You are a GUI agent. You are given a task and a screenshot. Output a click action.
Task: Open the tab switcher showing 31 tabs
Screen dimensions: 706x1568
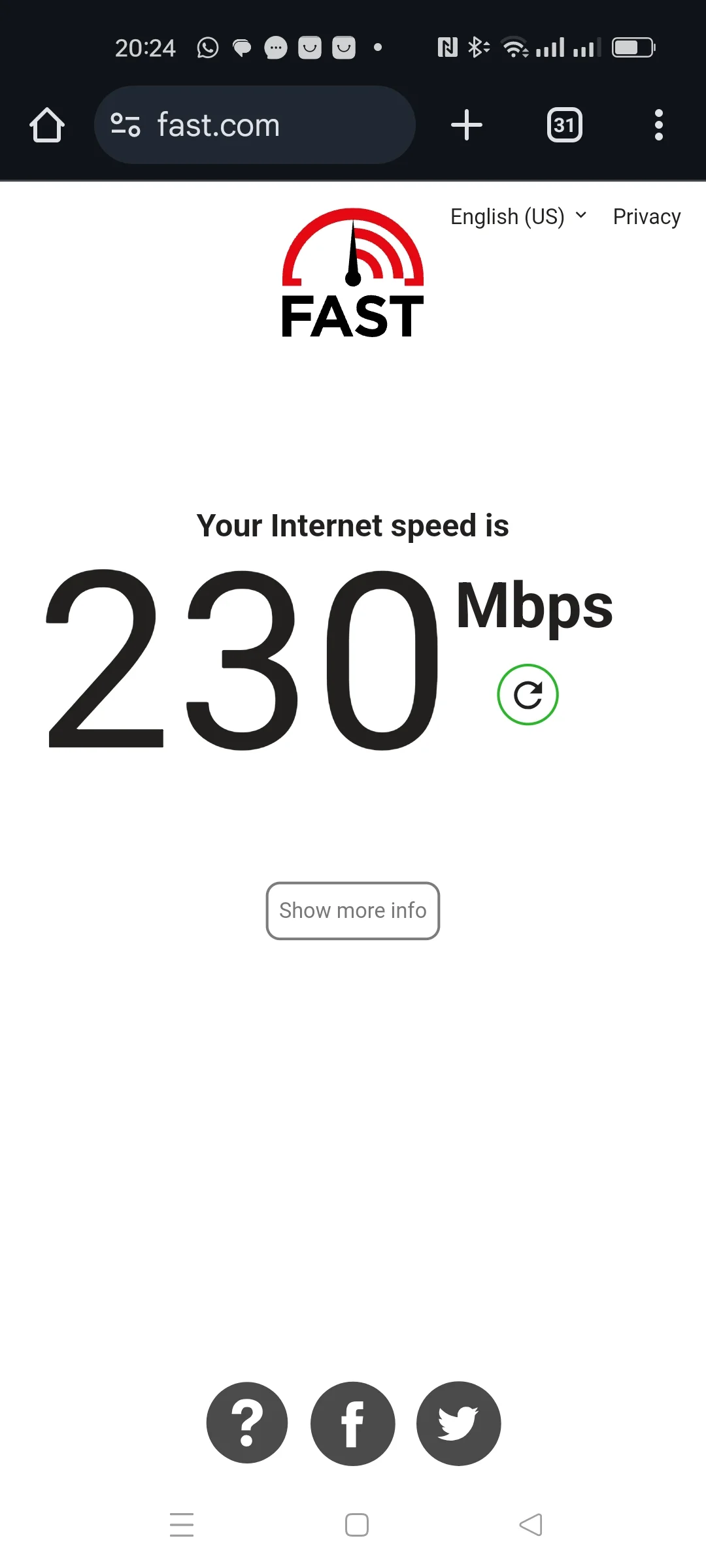click(x=564, y=125)
